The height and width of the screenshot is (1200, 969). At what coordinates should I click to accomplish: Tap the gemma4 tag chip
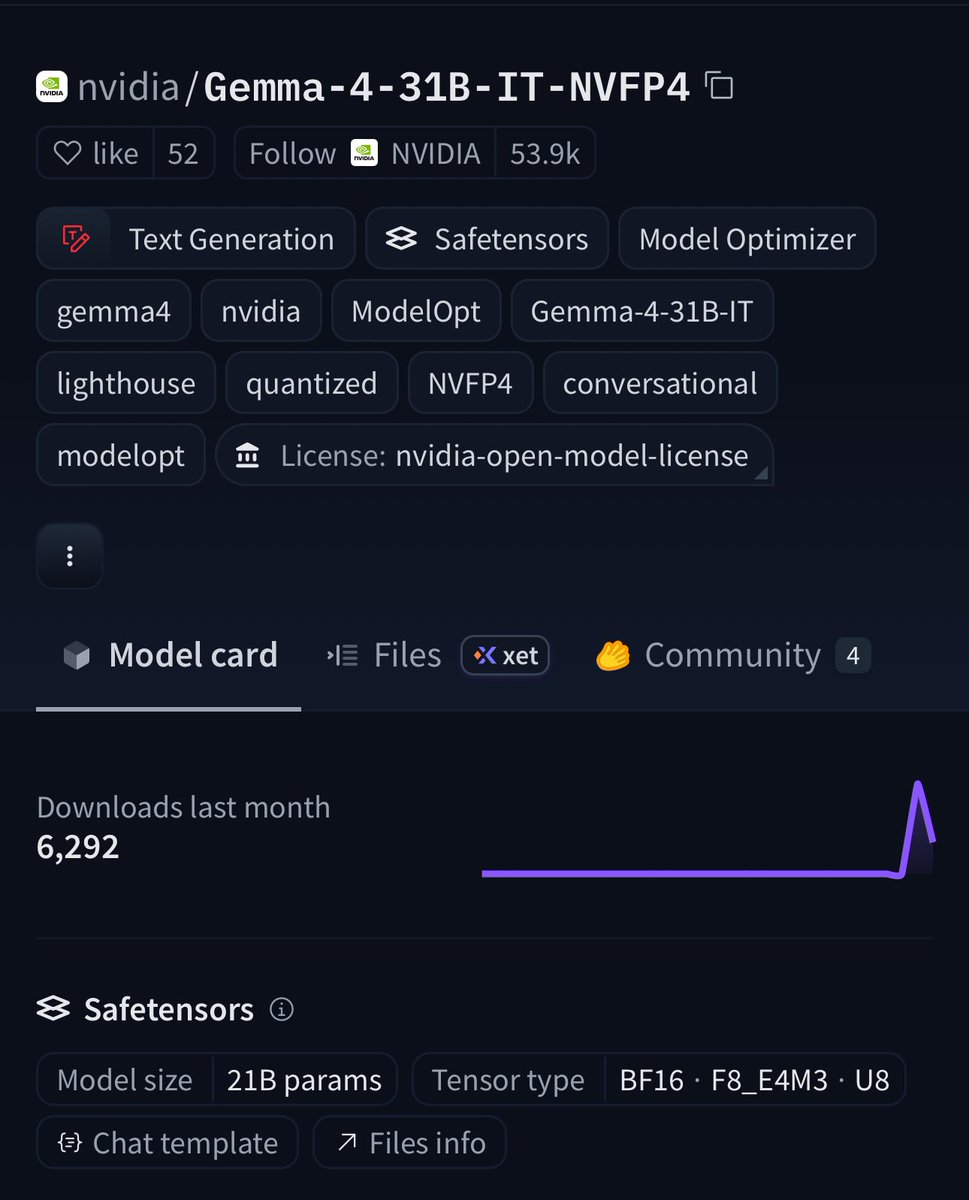(x=114, y=311)
